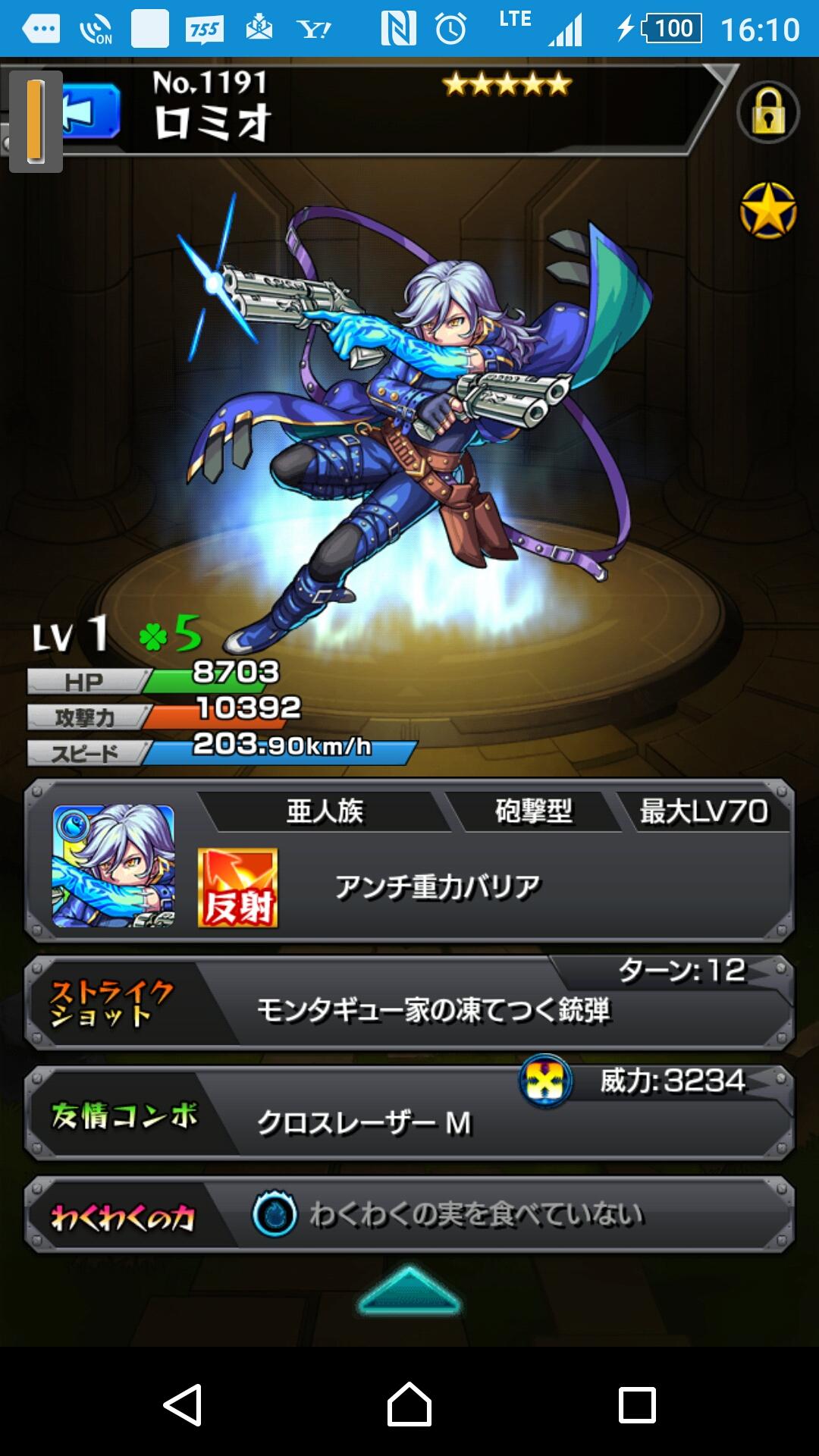The image size is (819, 1456).
Task: Go to the Android home screen
Action: 409,1405
